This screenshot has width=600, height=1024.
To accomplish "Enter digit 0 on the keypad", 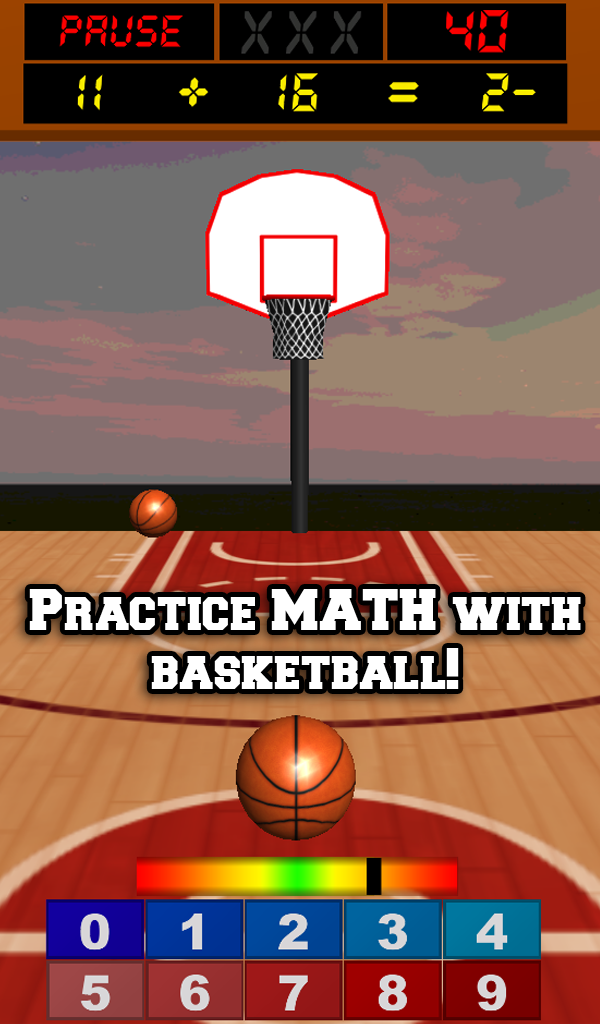I will click(x=95, y=930).
